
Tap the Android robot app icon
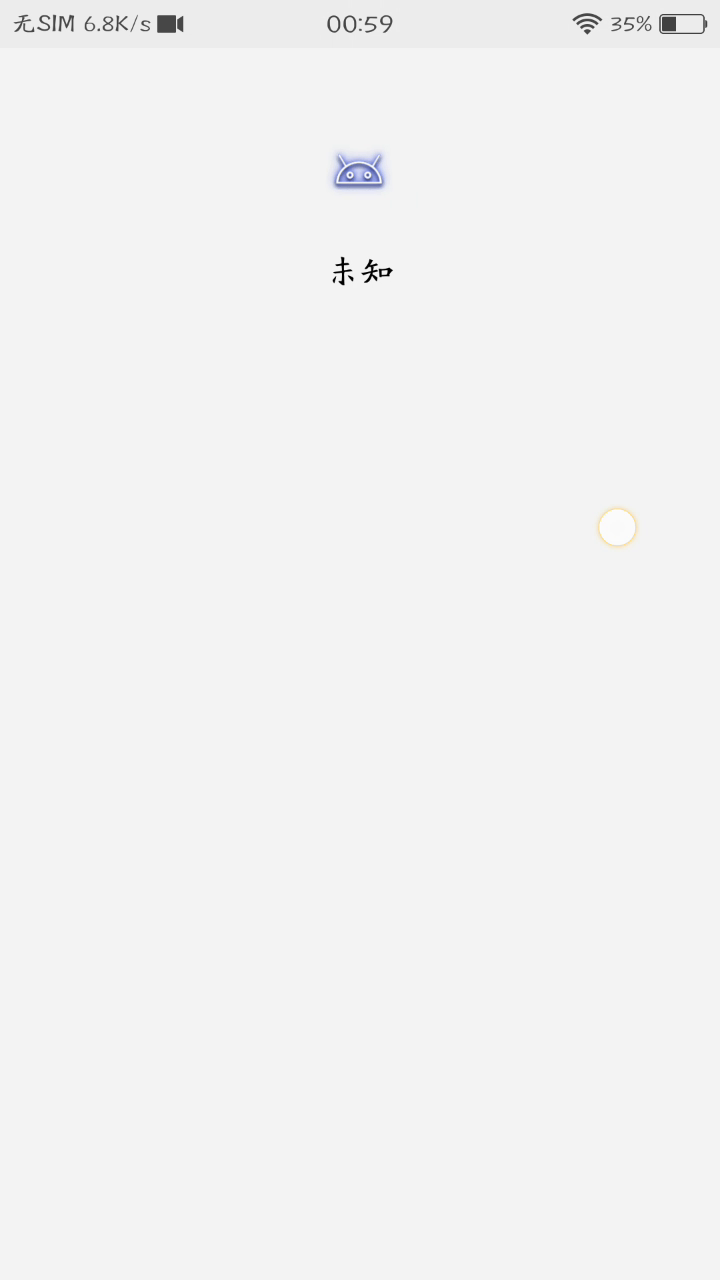coord(359,171)
